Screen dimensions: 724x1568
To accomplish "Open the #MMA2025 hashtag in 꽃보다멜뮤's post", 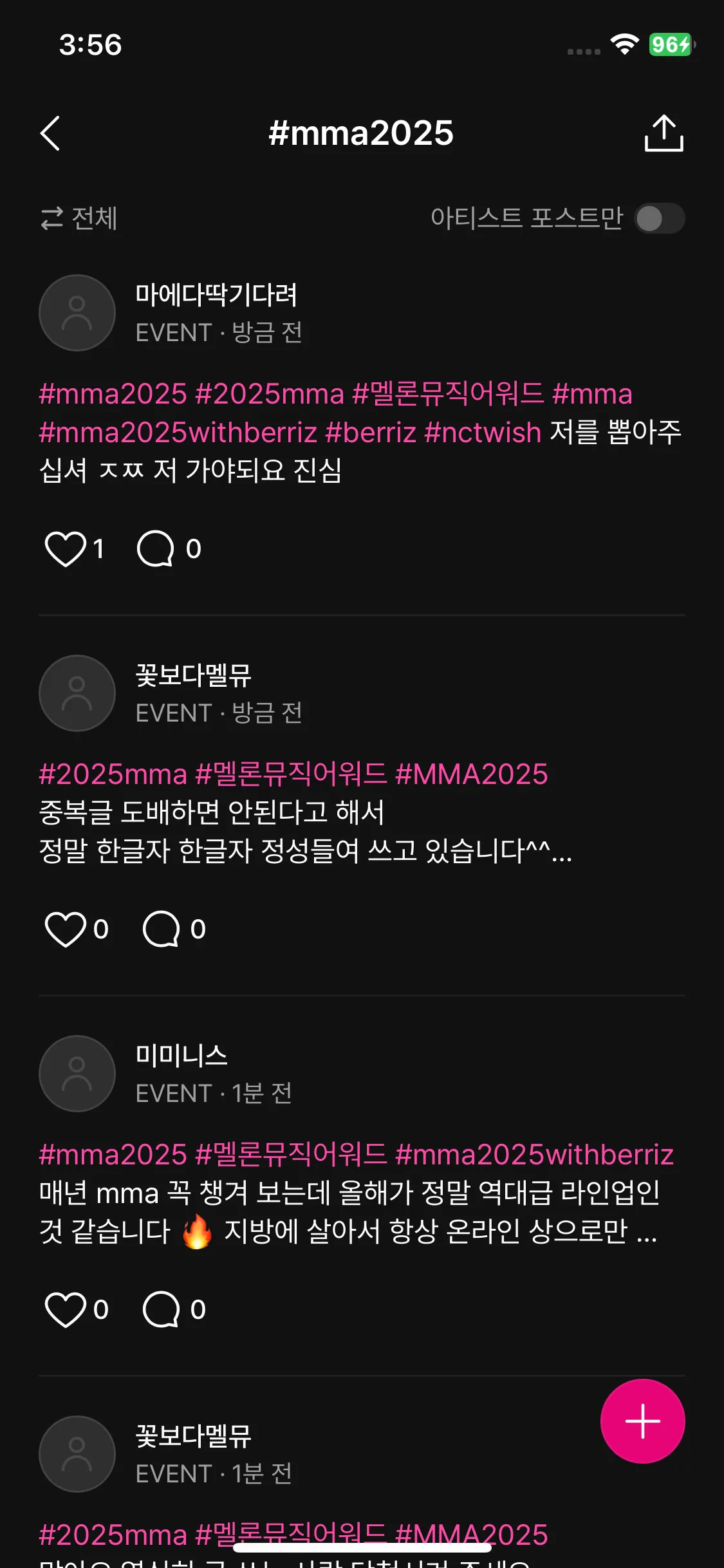I will tap(471, 774).
